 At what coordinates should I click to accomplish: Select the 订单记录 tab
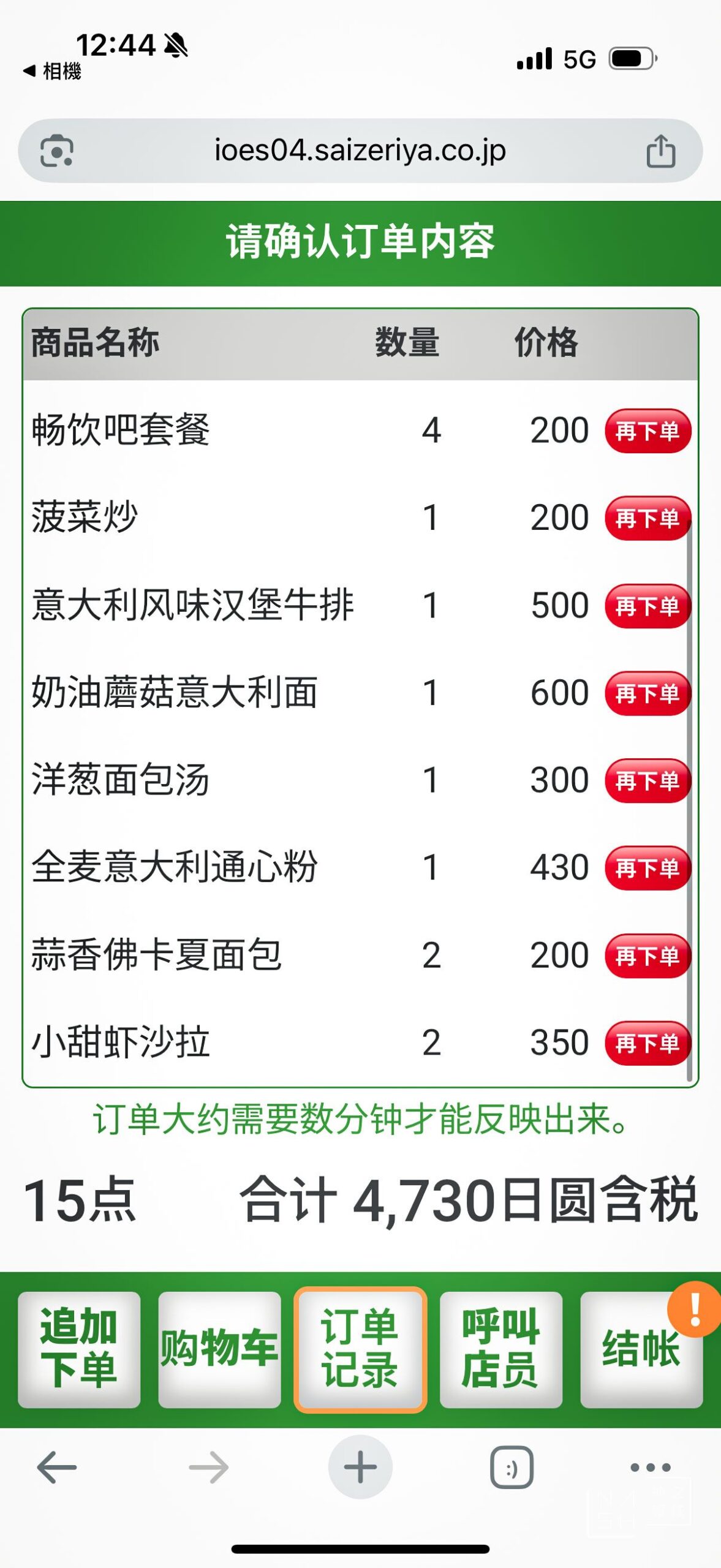click(x=360, y=1349)
